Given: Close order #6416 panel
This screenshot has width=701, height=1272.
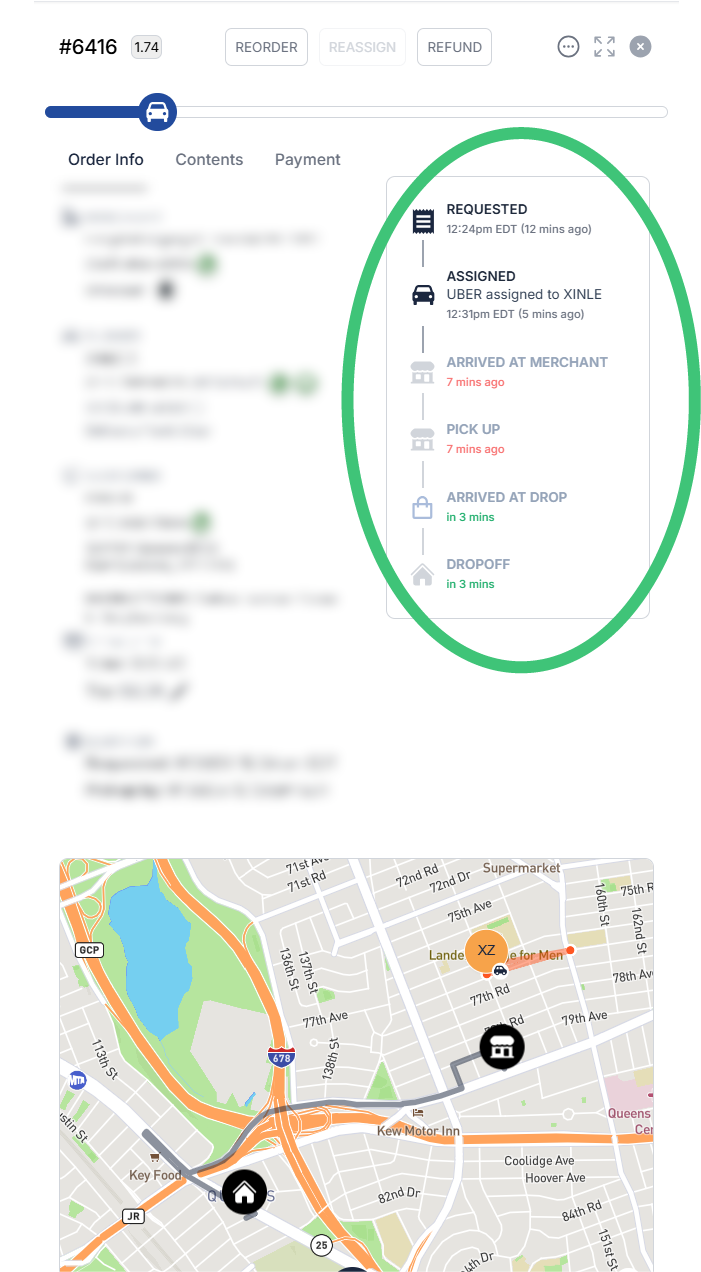Looking at the screenshot, I should (x=641, y=46).
